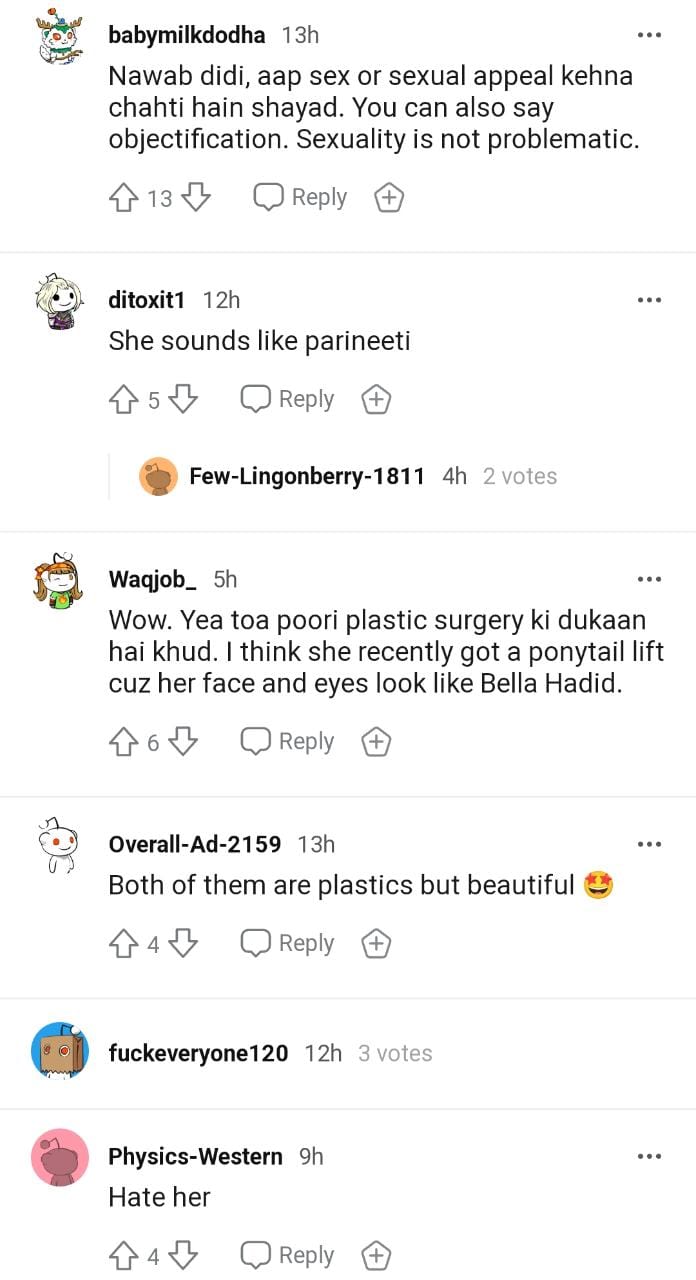
Task: Reply to Physics-Western's comment
Action: pyautogui.click(x=287, y=1255)
